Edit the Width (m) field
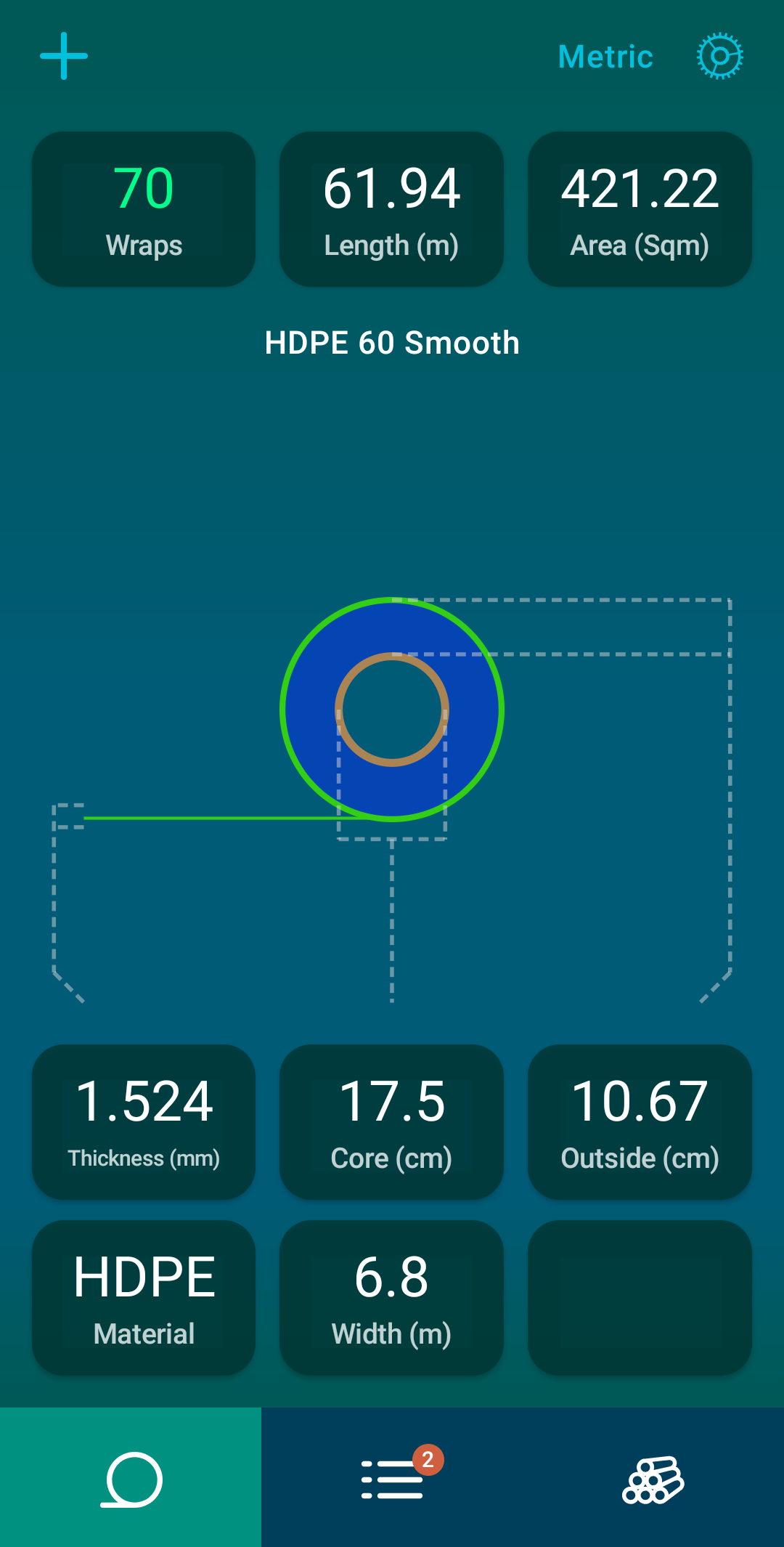Viewport: 784px width, 1547px height. (391, 1298)
